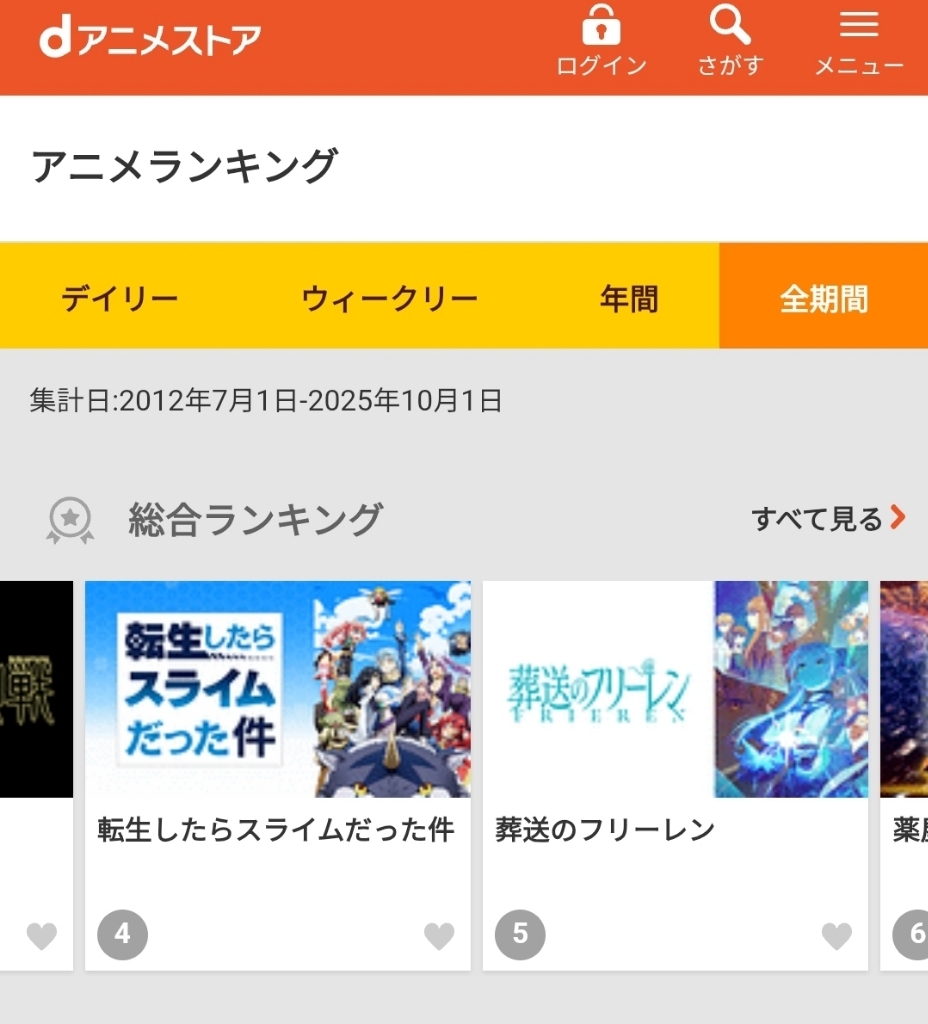Favorite 転生したらスライムだった件 with the heart
This screenshot has height=1024, width=928.
pyautogui.click(x=439, y=935)
